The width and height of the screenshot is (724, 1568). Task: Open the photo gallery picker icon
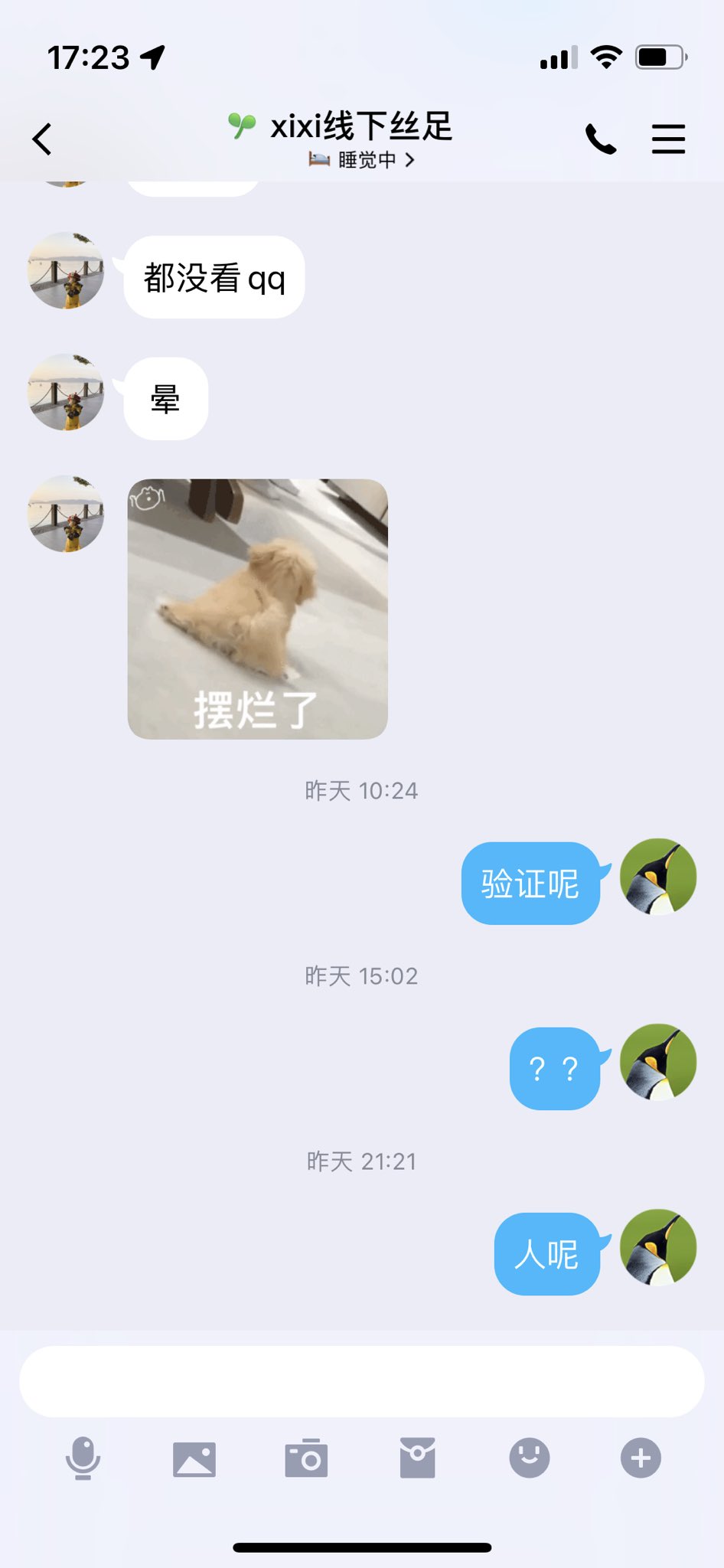(x=195, y=1459)
